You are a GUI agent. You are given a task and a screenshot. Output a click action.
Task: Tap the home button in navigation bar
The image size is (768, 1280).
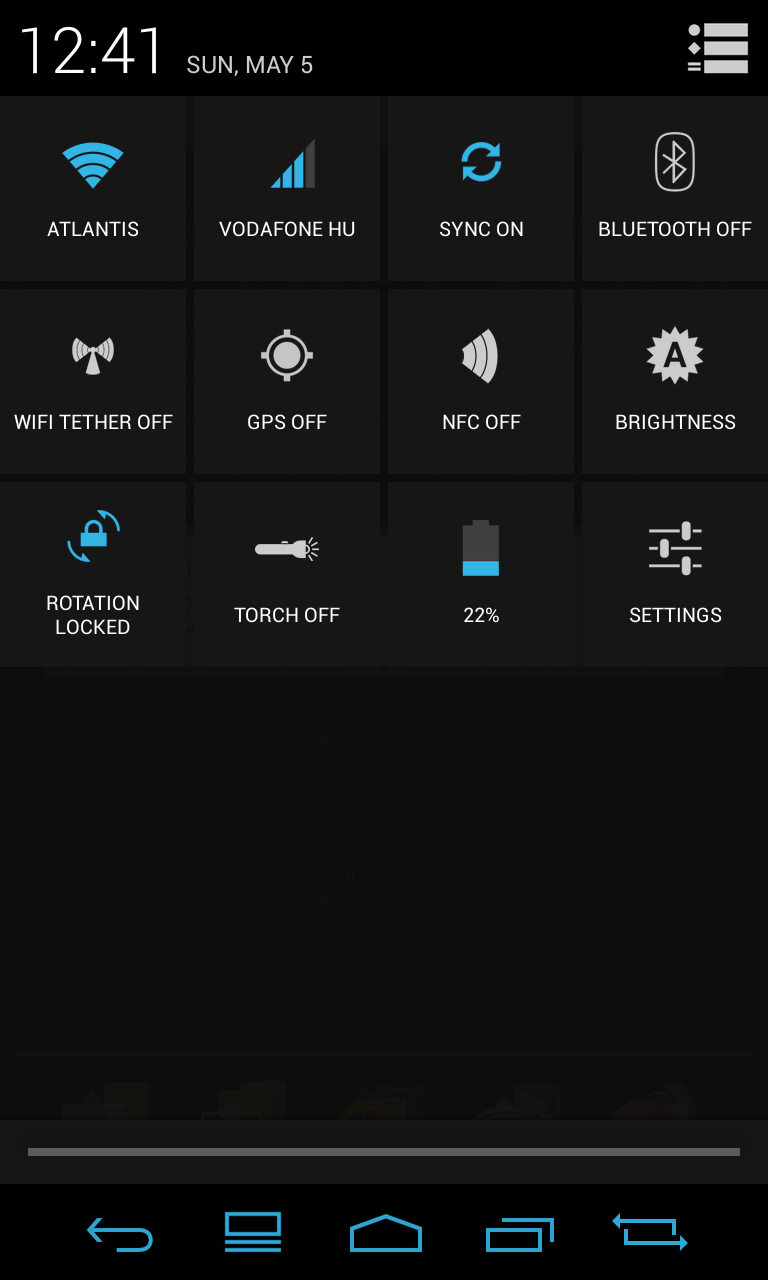(386, 1233)
